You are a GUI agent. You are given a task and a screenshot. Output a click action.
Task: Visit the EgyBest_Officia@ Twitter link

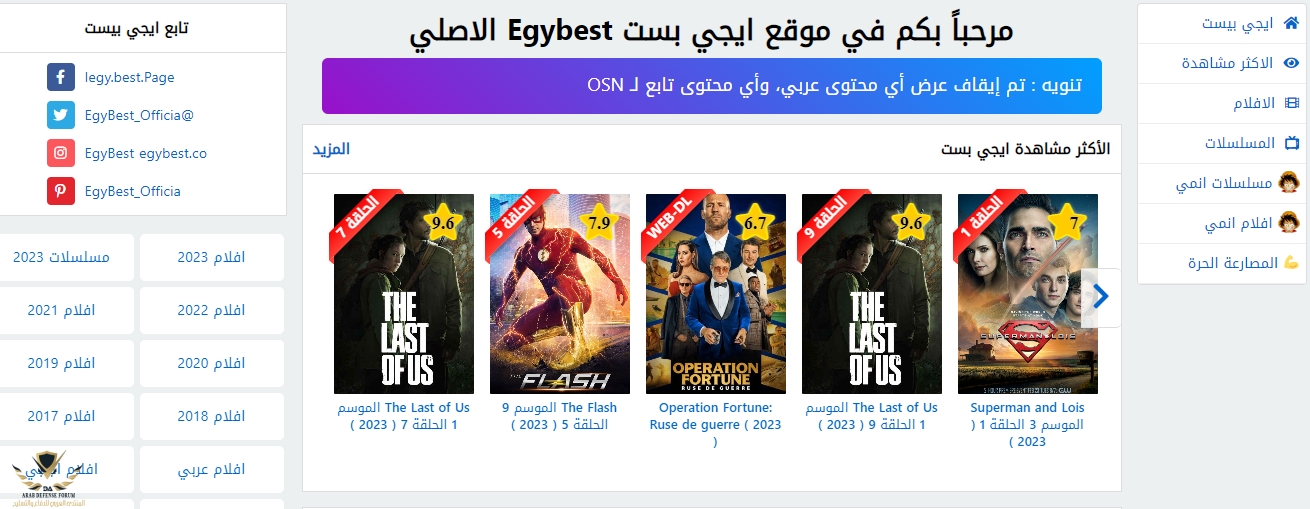139,115
